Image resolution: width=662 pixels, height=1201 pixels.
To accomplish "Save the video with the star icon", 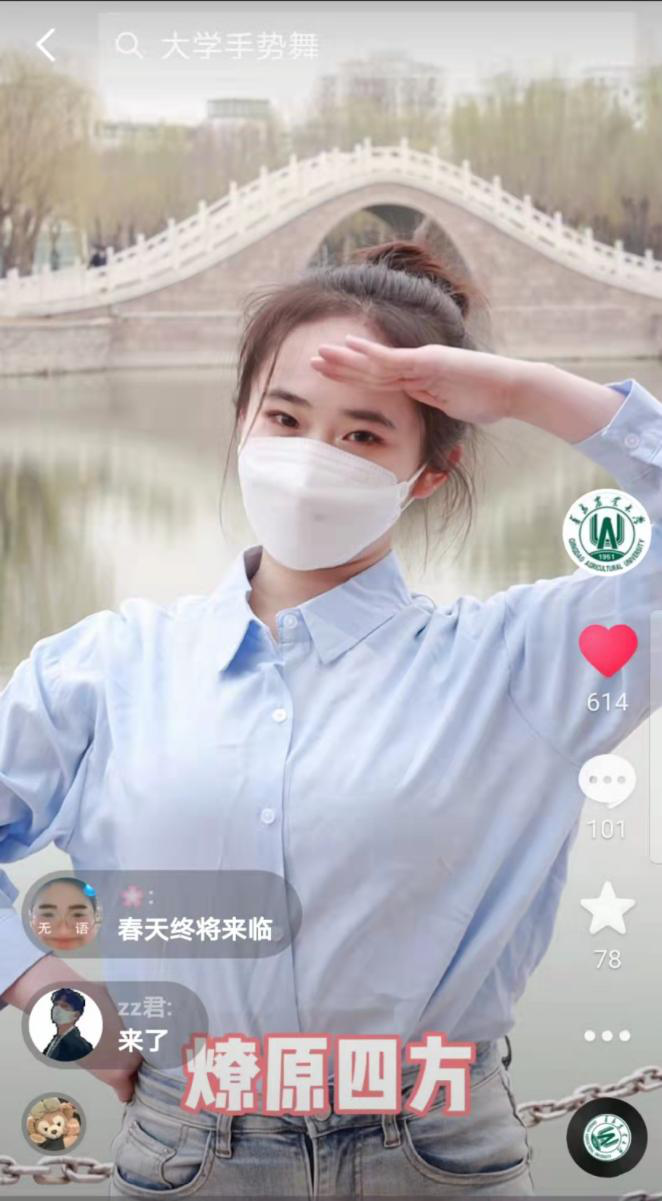I will pyautogui.click(x=607, y=909).
